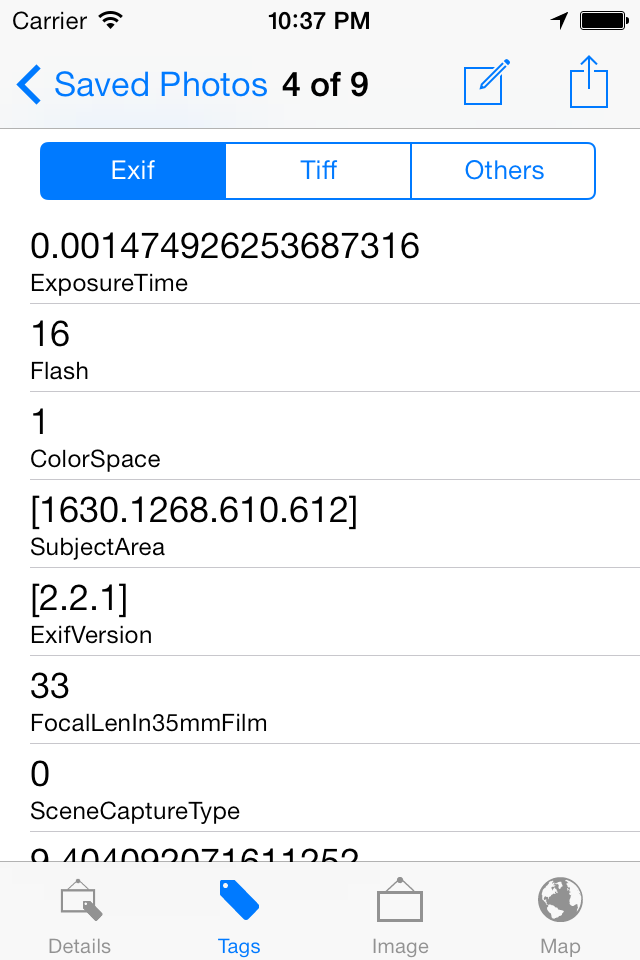Viewport: 640px width, 960px height.
Task: Switch to the Image tab
Action: (400, 915)
